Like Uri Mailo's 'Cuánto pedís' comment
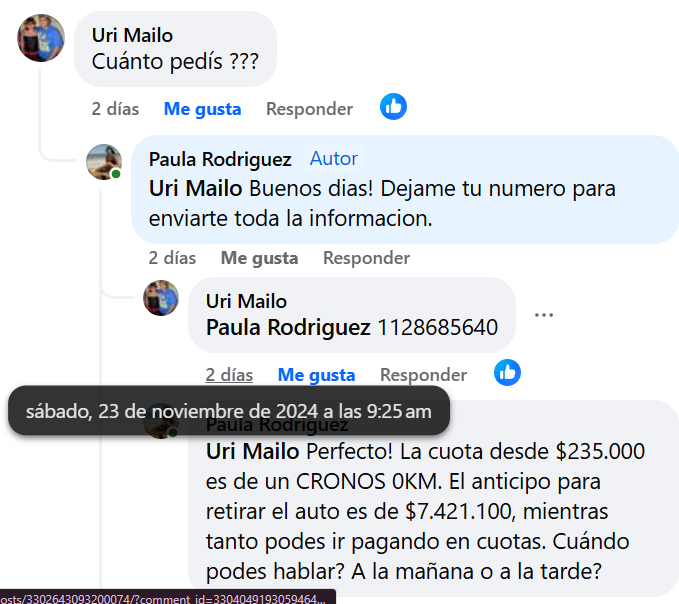 pos(202,109)
